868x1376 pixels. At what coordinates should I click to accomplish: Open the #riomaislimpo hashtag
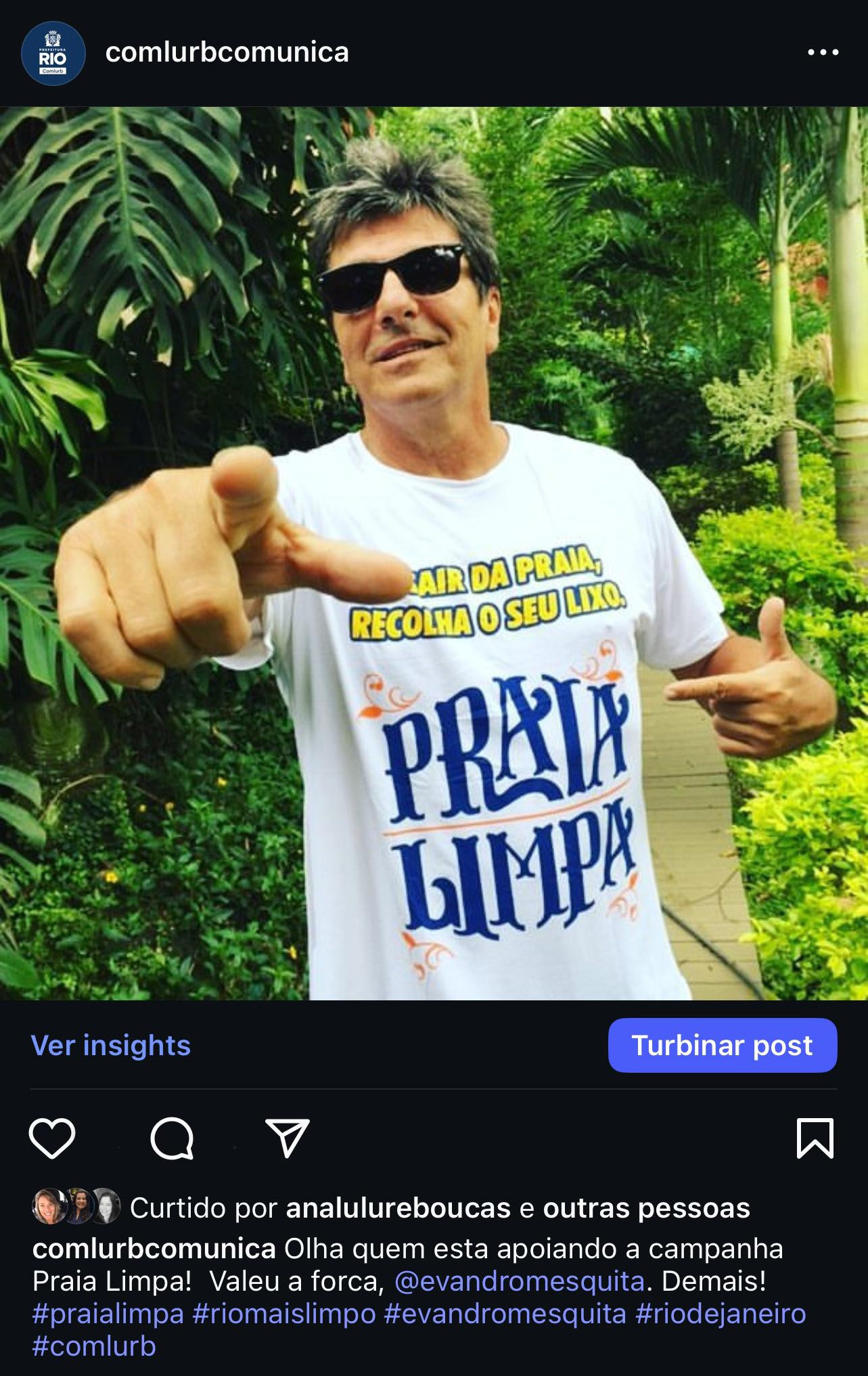coord(284,1314)
